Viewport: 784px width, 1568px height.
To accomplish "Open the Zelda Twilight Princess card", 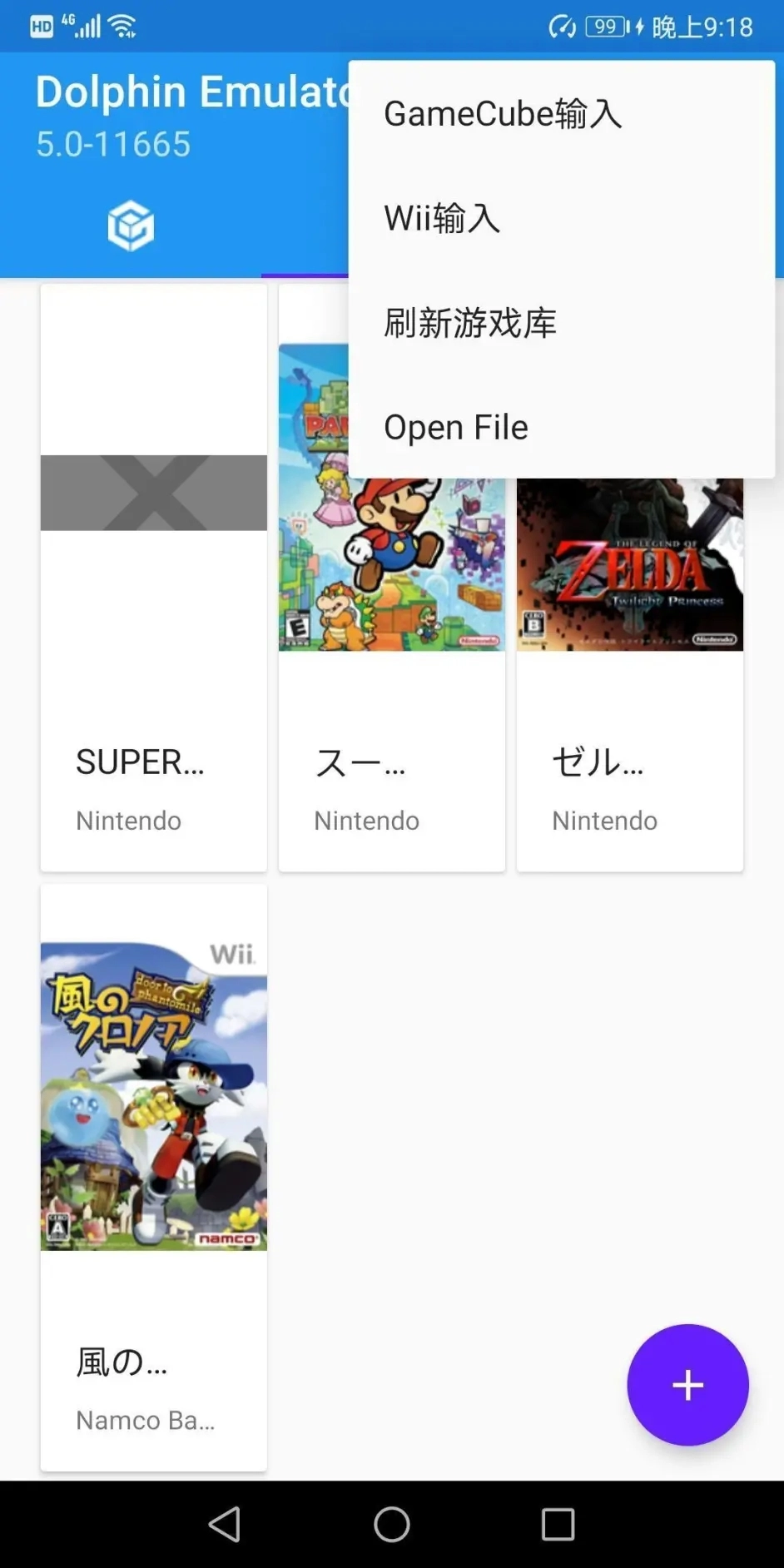I will click(630, 666).
